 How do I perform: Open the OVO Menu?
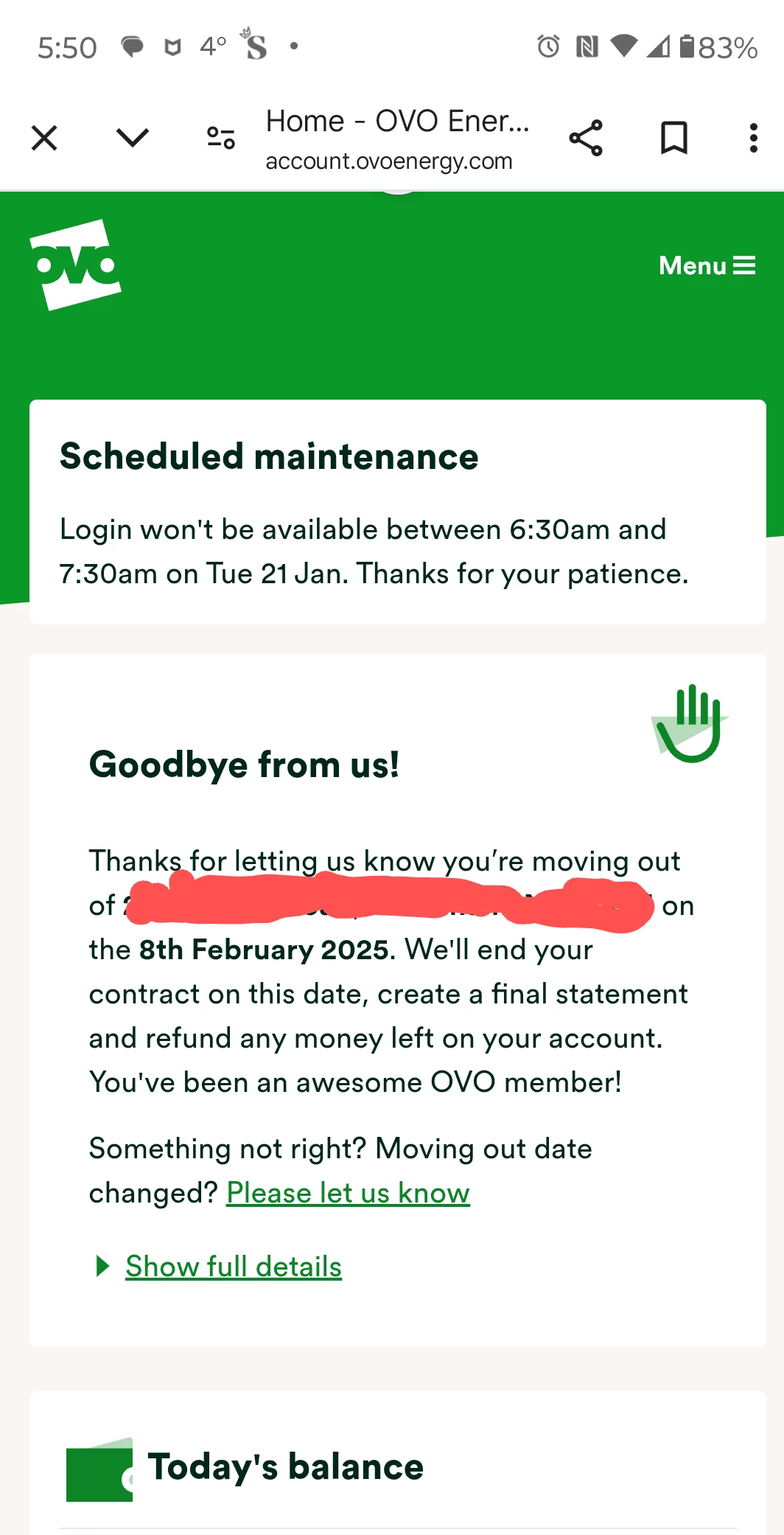pos(707,265)
